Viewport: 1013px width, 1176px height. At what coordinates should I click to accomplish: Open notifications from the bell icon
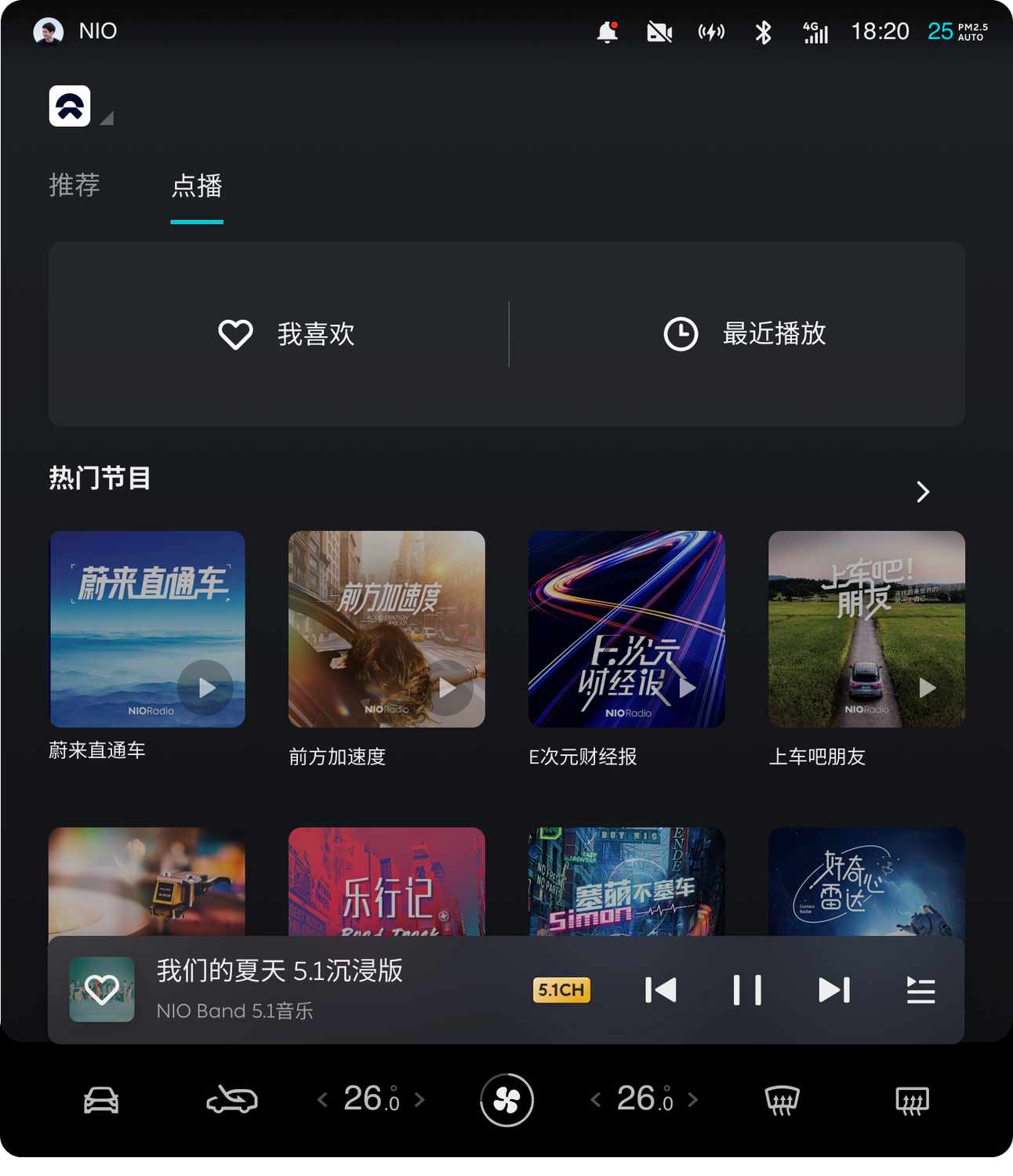609,32
